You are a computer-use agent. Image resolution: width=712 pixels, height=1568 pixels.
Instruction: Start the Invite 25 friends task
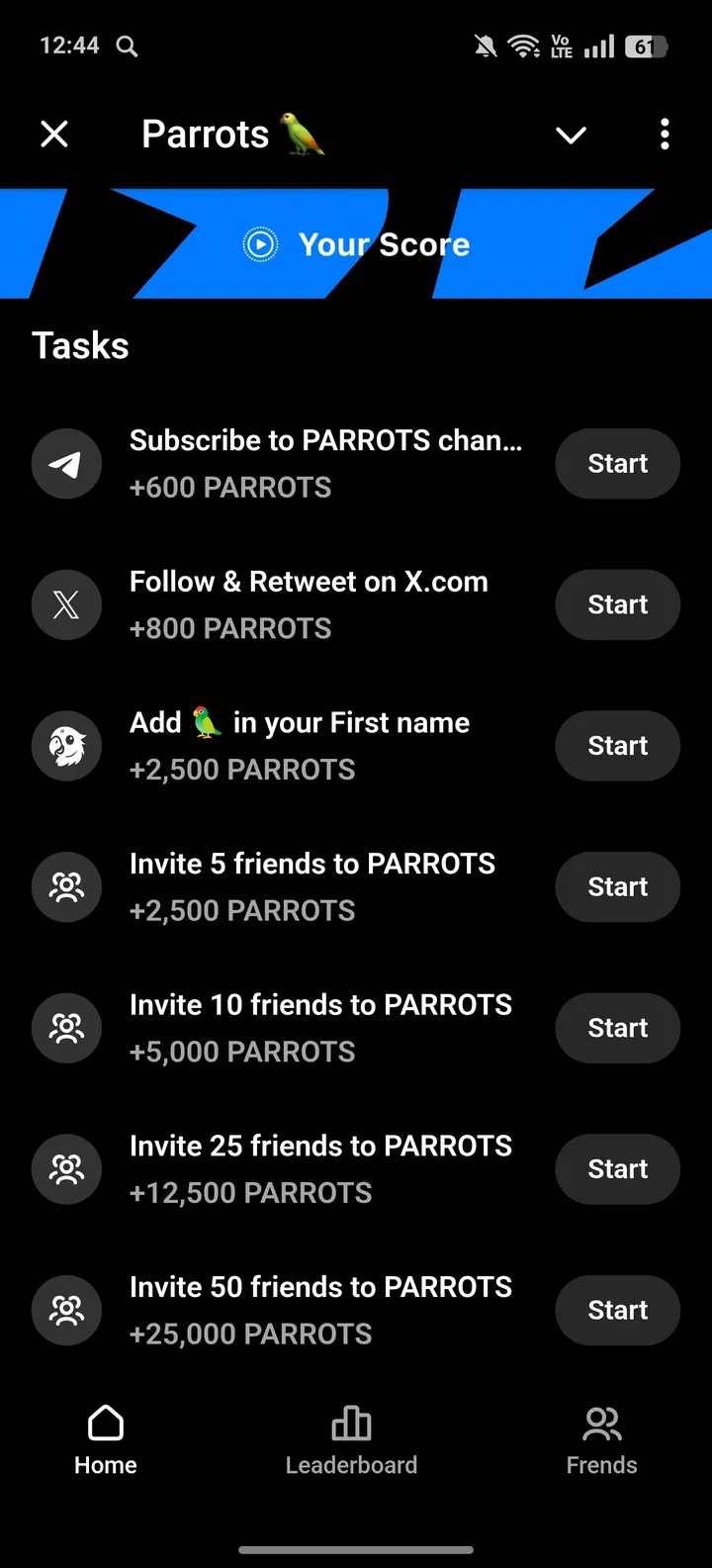click(617, 1168)
